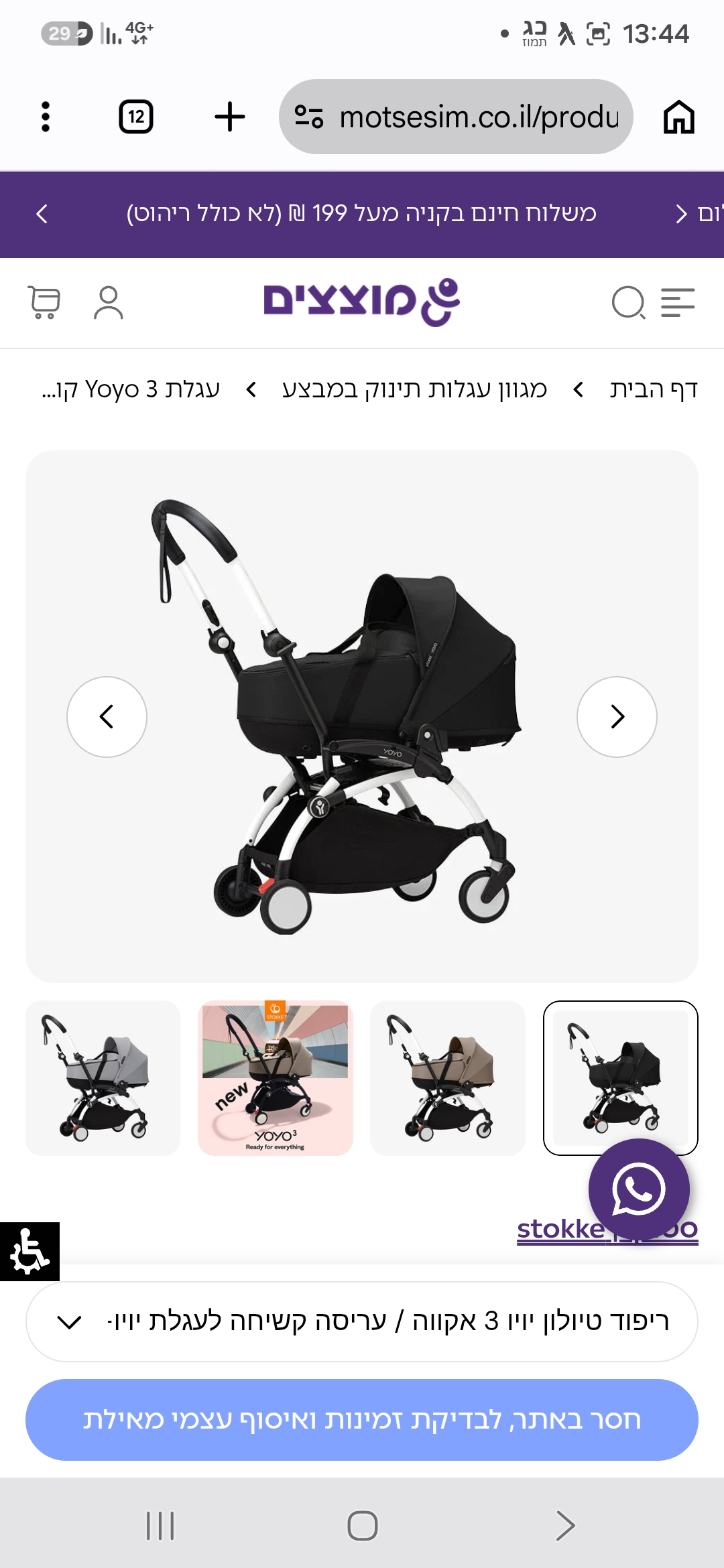Tap the motsesim.co.il address bar
The width and height of the screenshot is (724, 1568).
456,117
